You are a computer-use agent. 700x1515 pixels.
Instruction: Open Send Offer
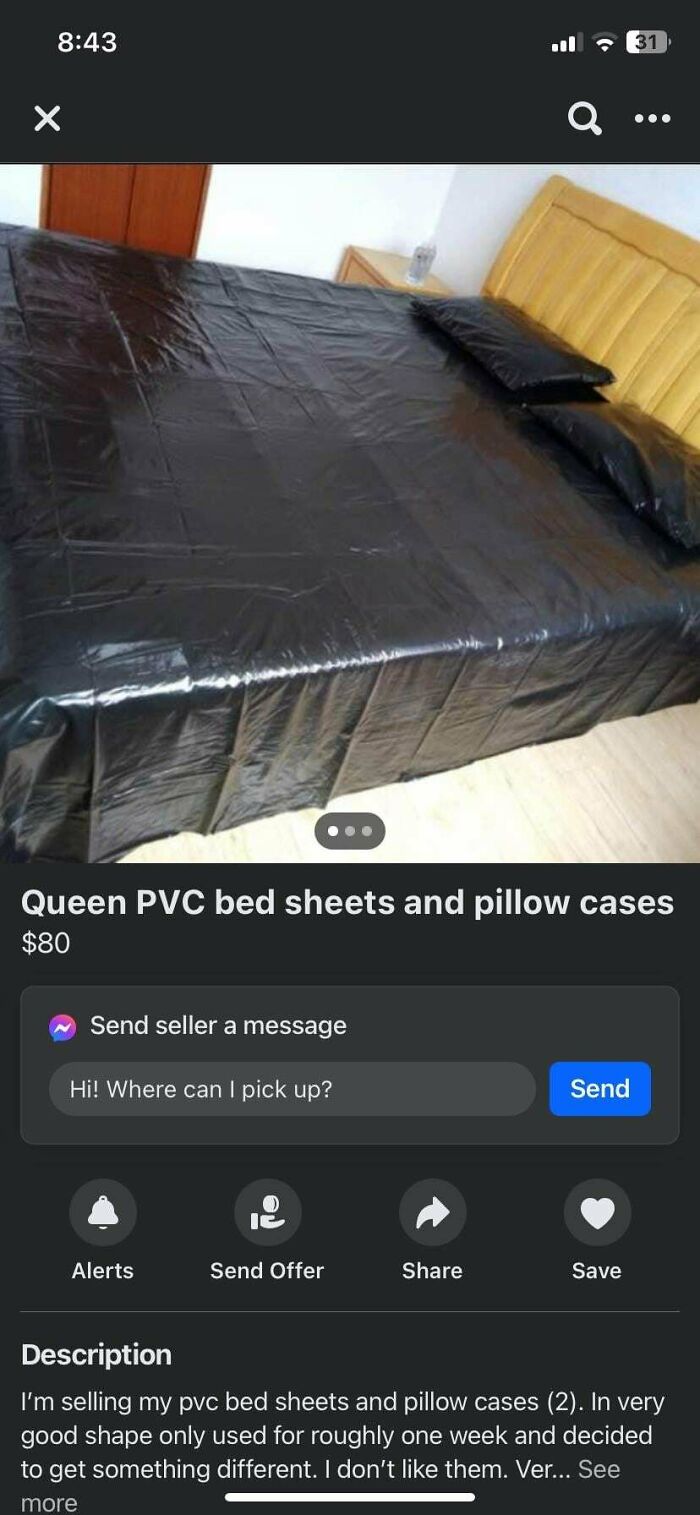[x=267, y=1214]
